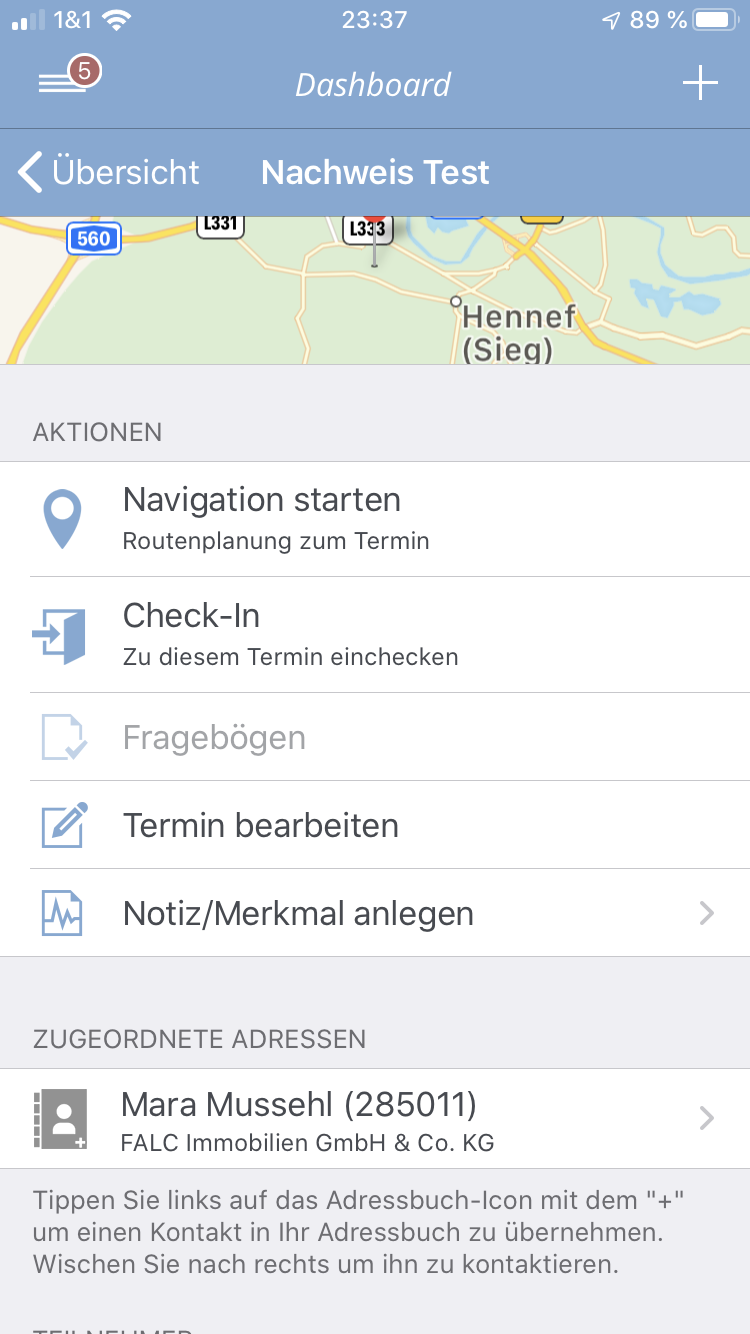Image resolution: width=750 pixels, height=1334 pixels.
Task: Go back to Übersicht
Action: click(108, 172)
